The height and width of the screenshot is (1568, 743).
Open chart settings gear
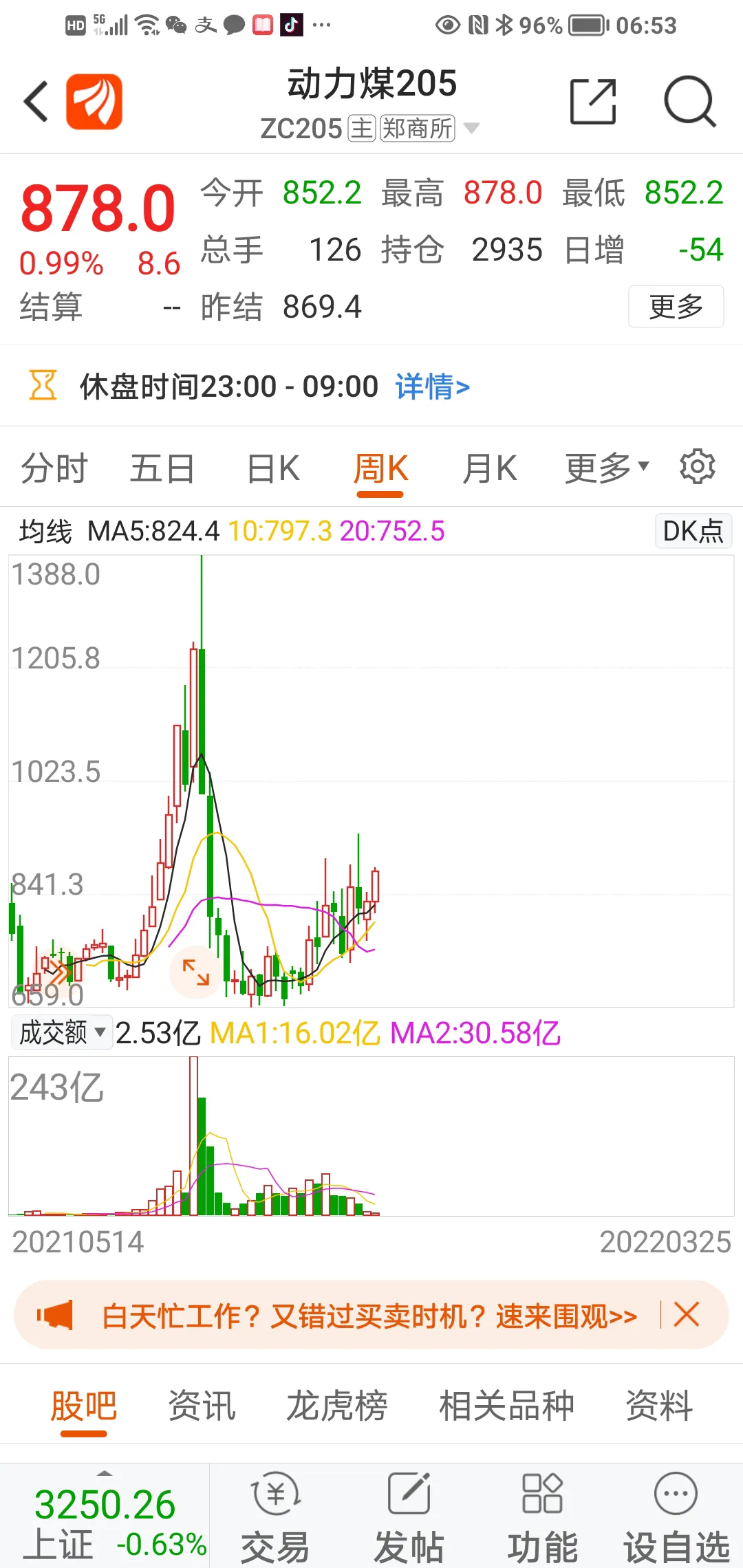pos(697,468)
